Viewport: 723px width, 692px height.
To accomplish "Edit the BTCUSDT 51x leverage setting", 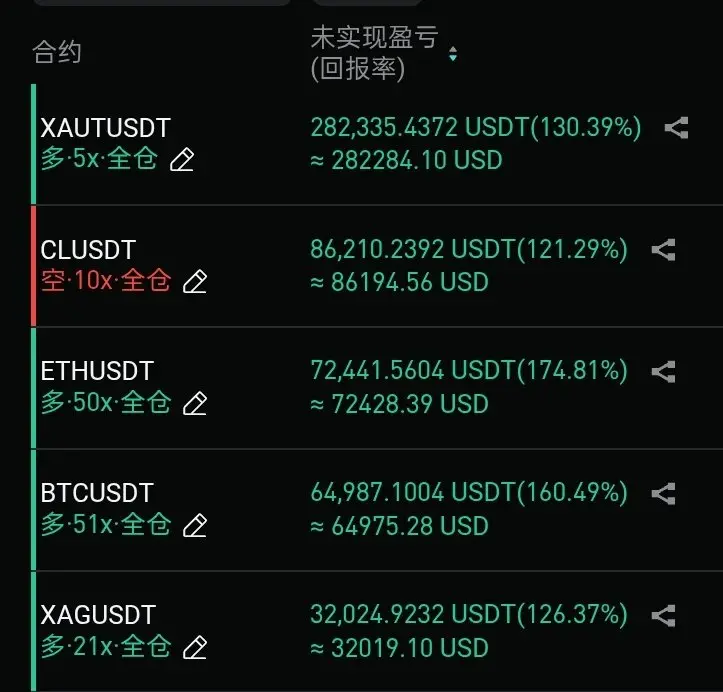I will tap(195, 525).
